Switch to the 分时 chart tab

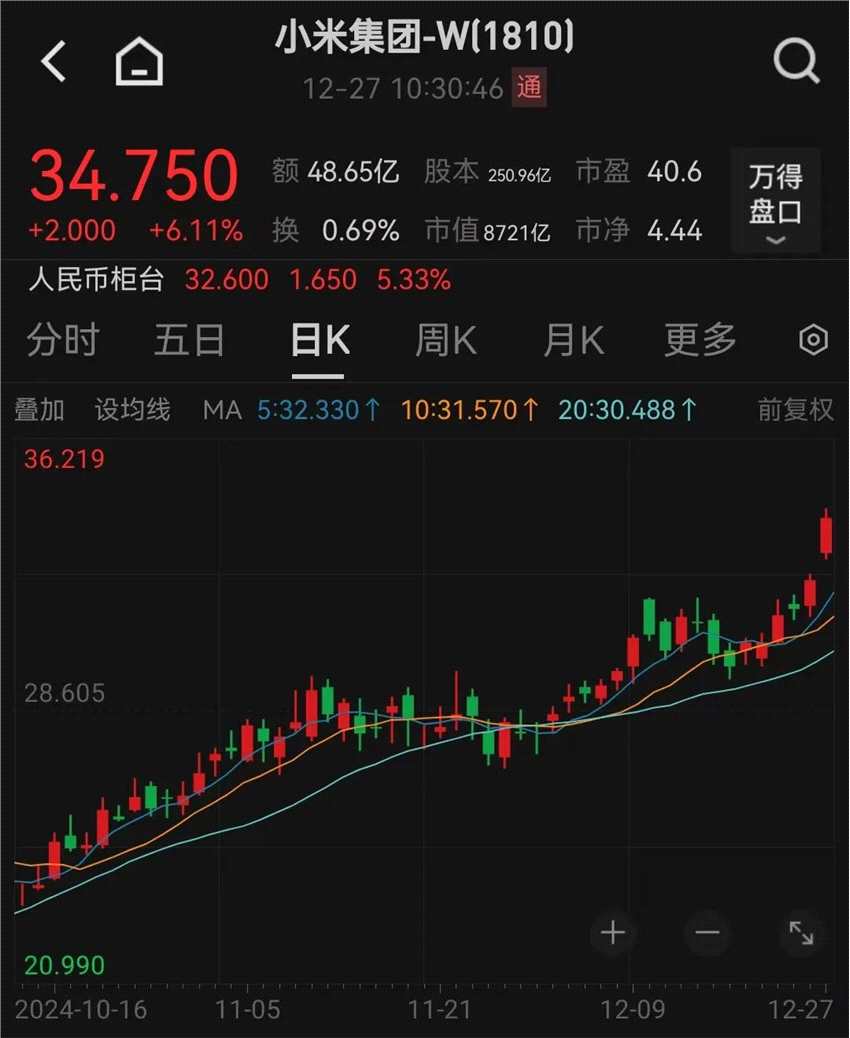click(x=62, y=342)
